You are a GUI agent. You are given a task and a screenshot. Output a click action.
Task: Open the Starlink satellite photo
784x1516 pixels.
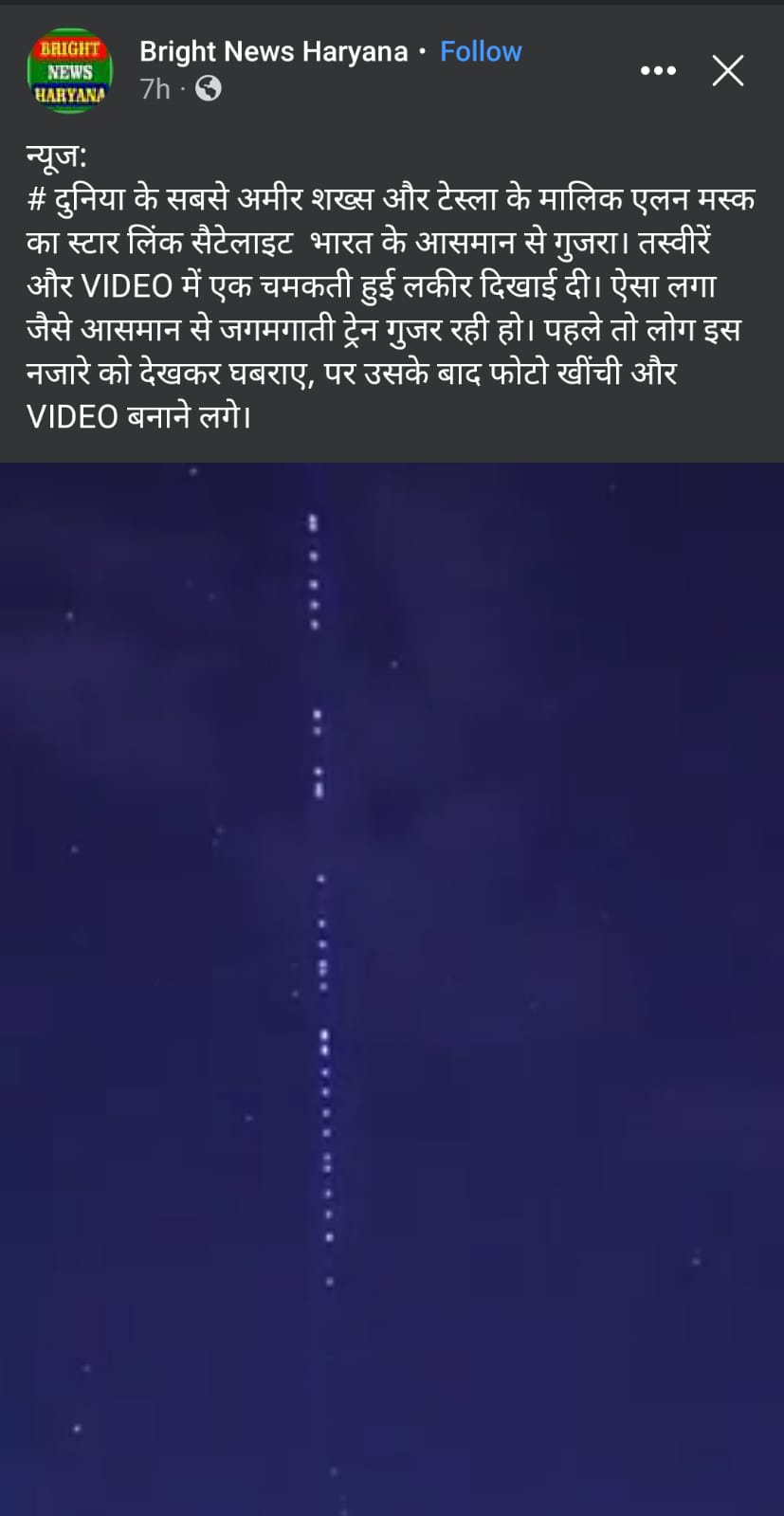pyautogui.click(x=392, y=986)
